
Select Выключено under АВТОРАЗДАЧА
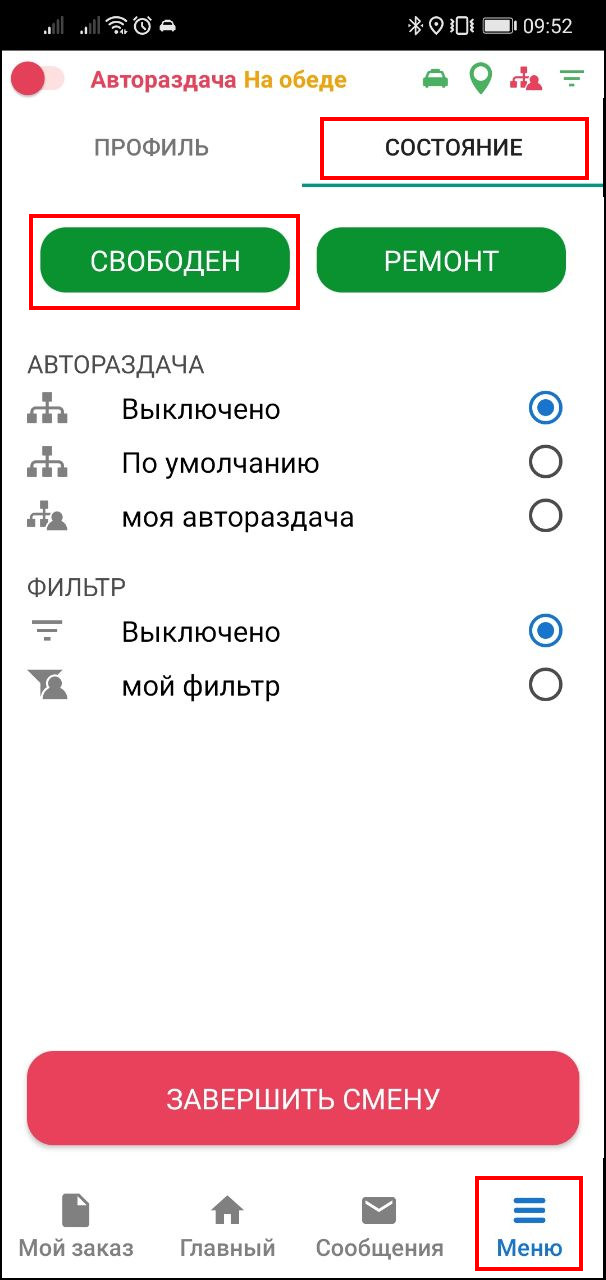coord(545,408)
